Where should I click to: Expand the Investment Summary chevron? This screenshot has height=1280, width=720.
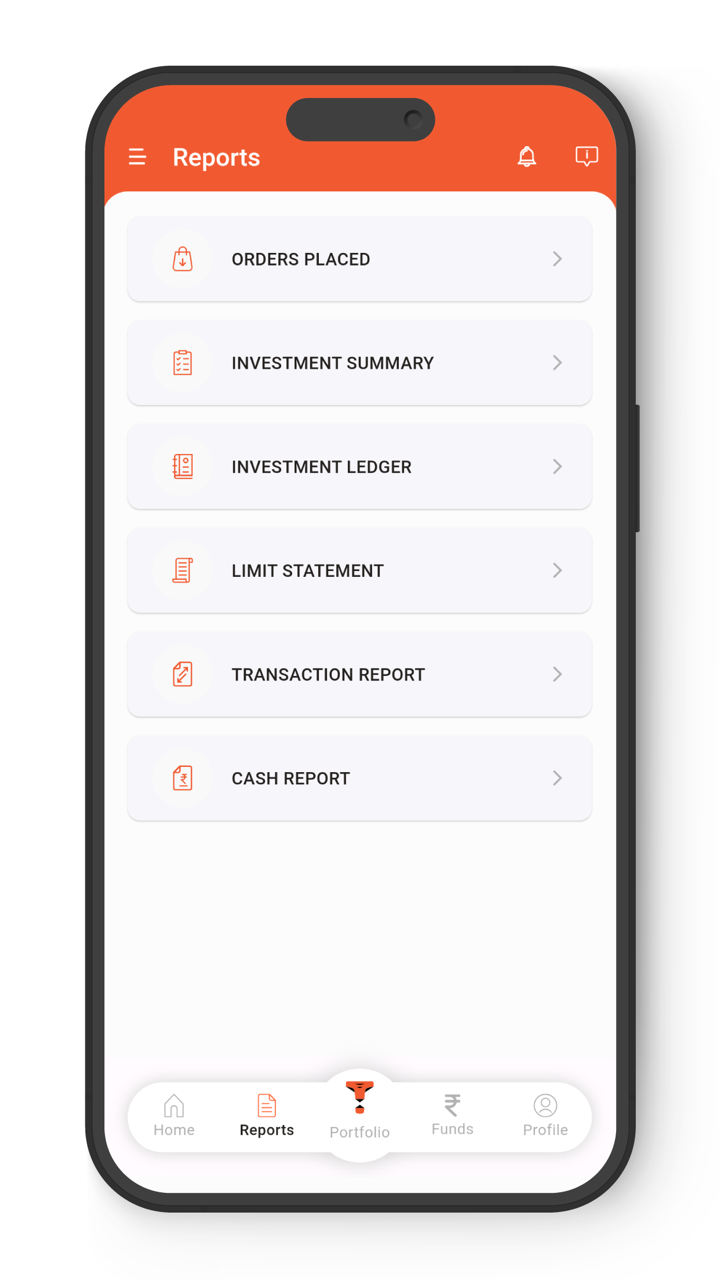[557, 363]
